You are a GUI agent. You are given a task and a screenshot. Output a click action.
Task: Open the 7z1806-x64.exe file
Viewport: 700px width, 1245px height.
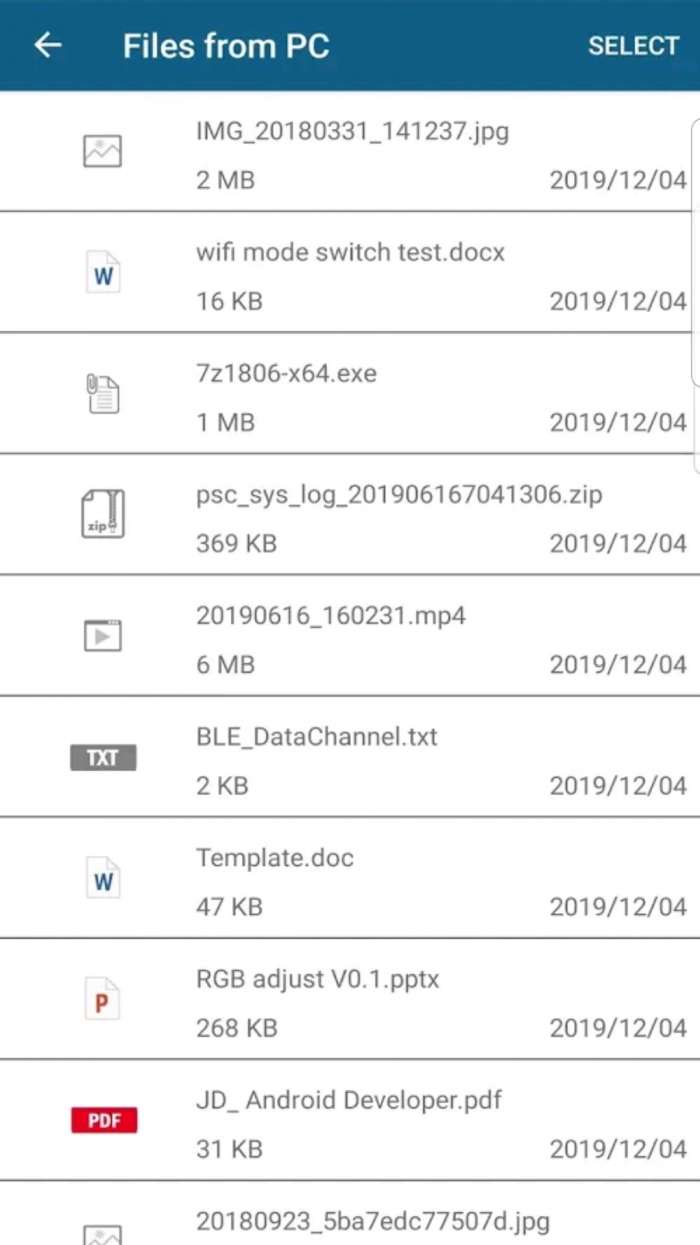[350, 393]
